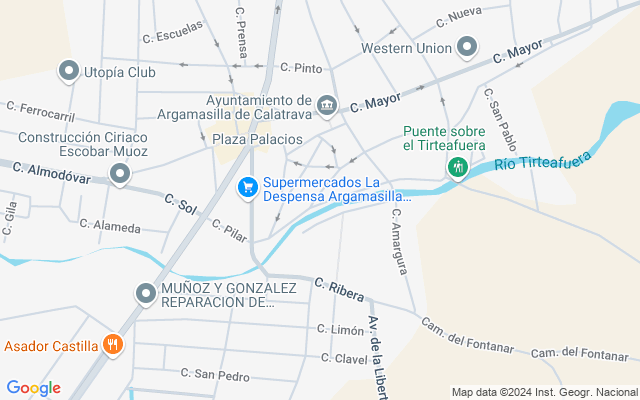The height and width of the screenshot is (400, 640).
Task: Select the Western Union marker
Action: [467, 48]
